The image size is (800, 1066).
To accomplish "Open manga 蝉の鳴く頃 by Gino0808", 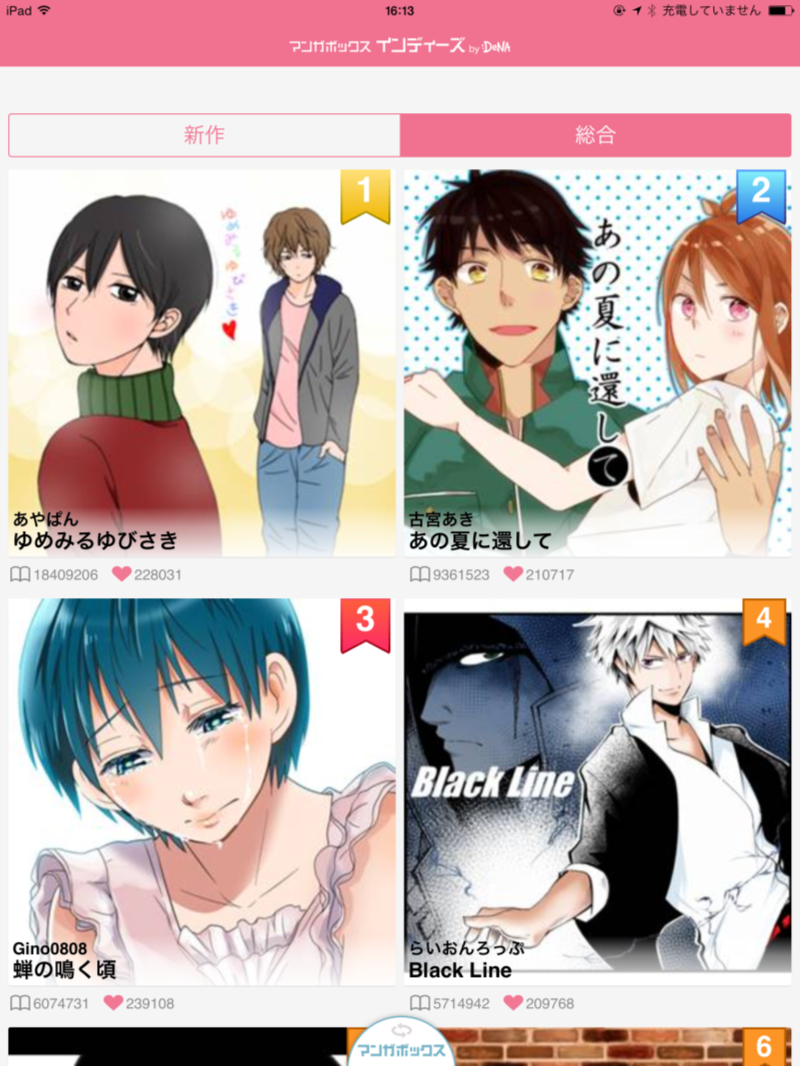I will click(202, 791).
